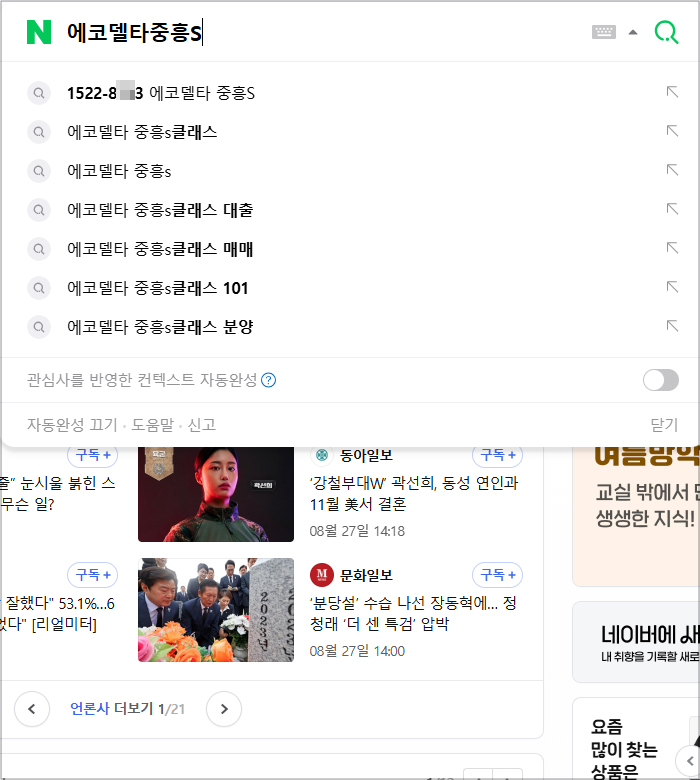Select suggestion 에코델타 중흥s클래스 매매

[160, 249]
